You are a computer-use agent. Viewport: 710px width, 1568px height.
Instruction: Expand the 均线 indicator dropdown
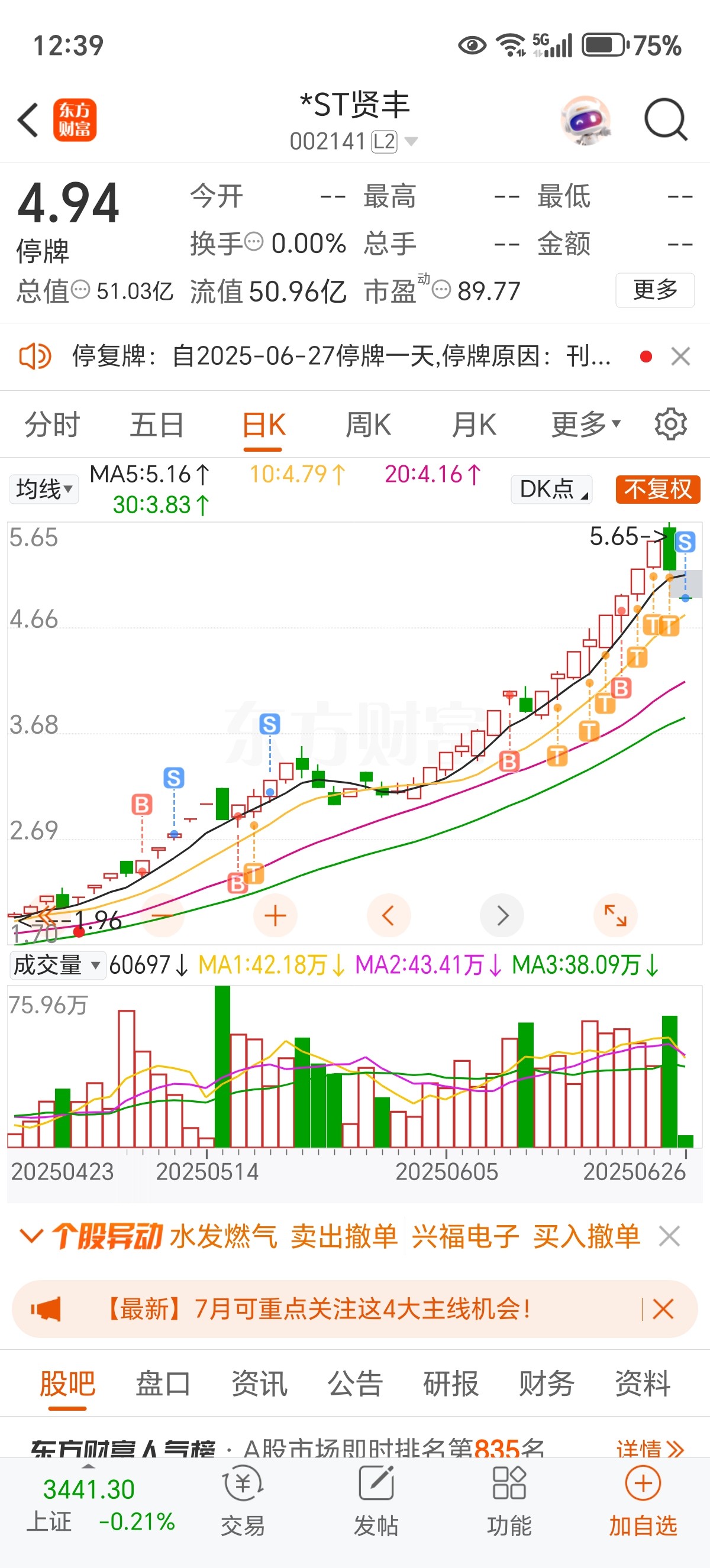(x=44, y=489)
